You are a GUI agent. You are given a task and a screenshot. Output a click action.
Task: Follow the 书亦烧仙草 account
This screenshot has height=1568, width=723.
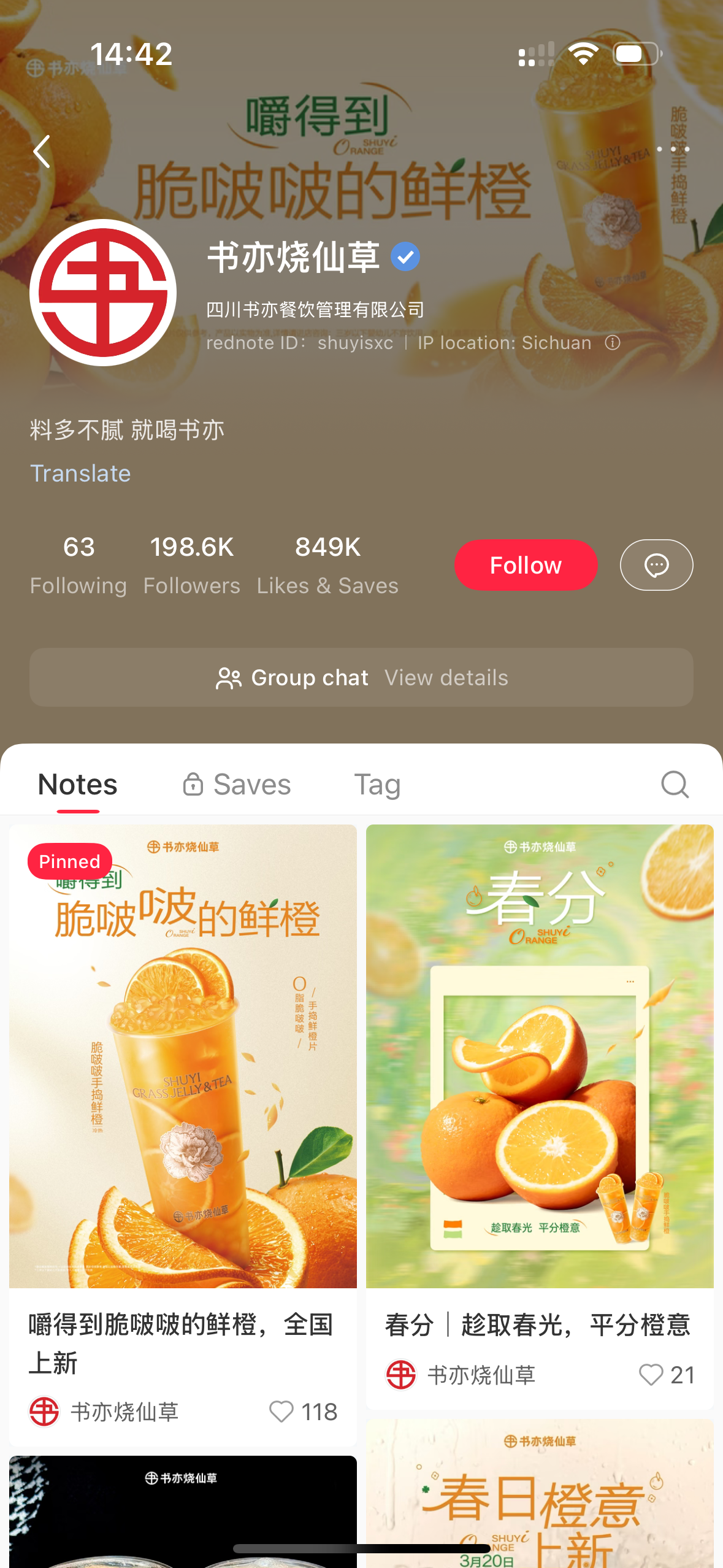526,565
